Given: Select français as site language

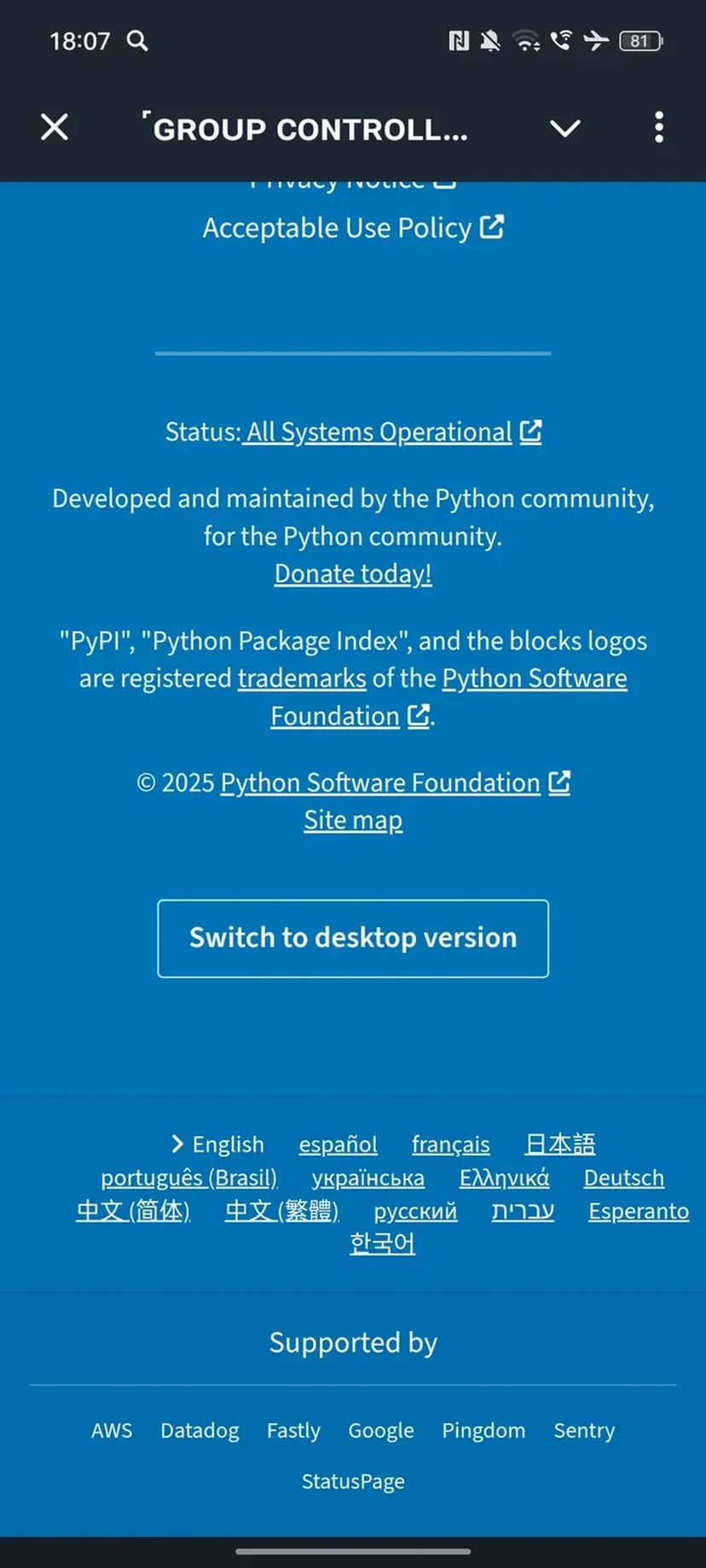Looking at the screenshot, I should 450,1144.
